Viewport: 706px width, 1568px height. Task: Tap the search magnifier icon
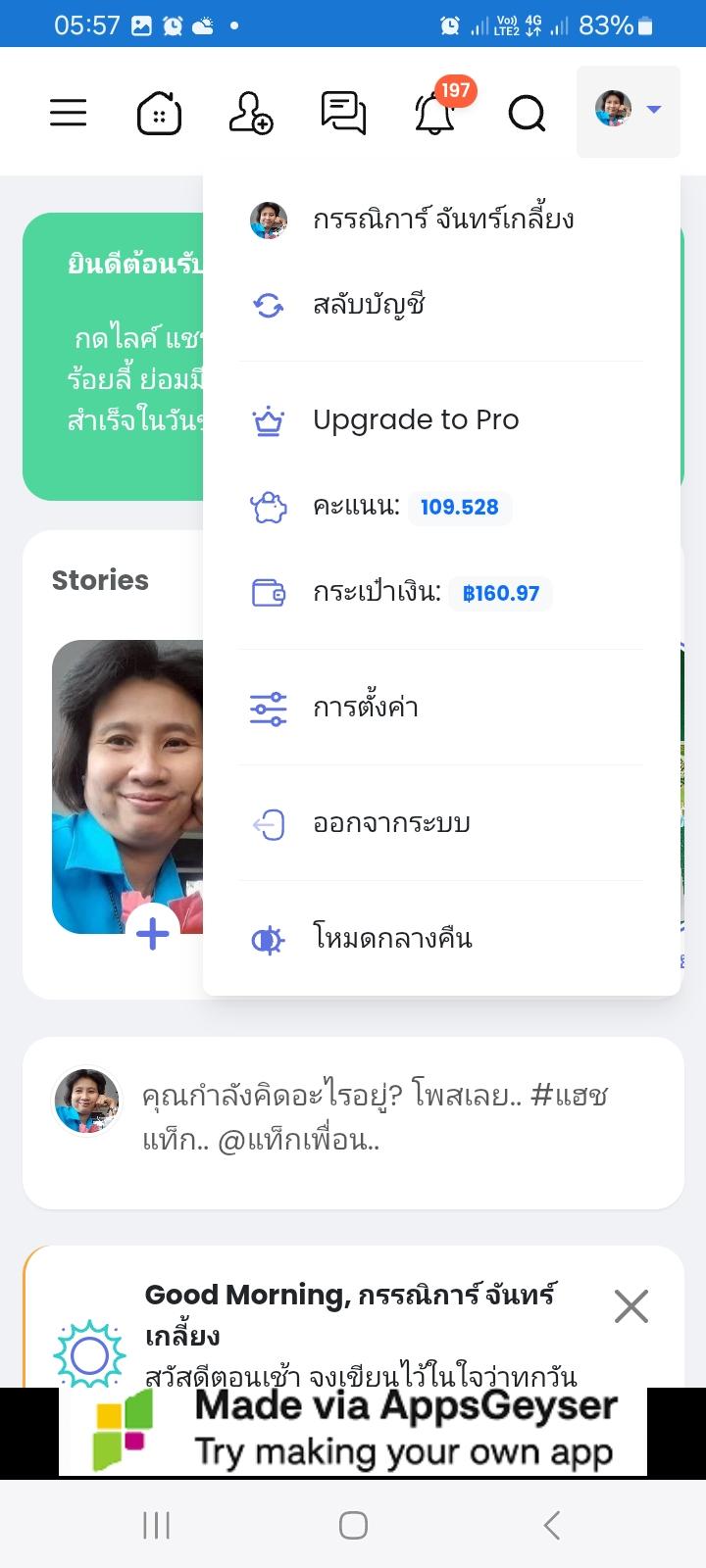click(x=527, y=114)
